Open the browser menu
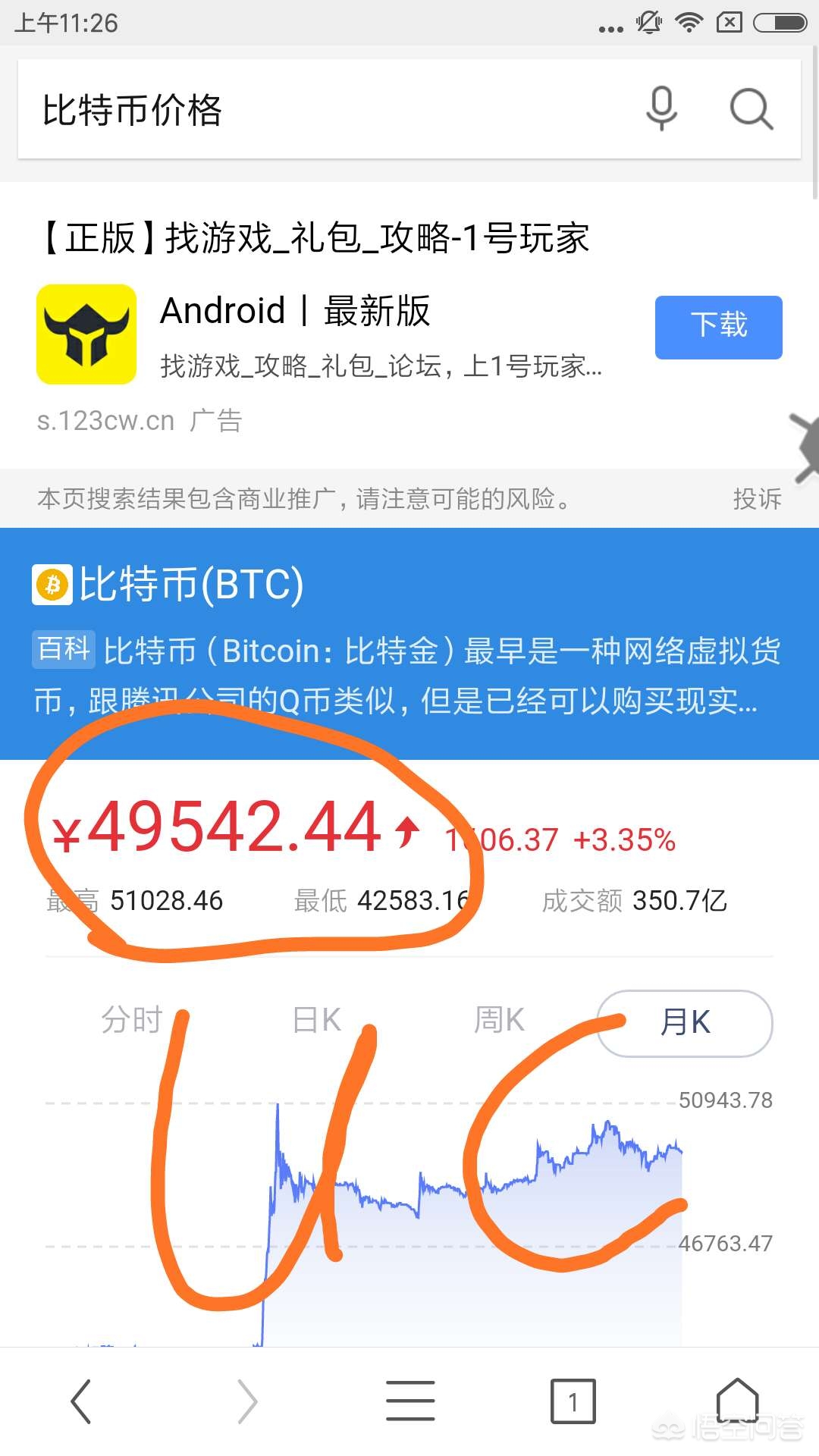 pos(410,1401)
